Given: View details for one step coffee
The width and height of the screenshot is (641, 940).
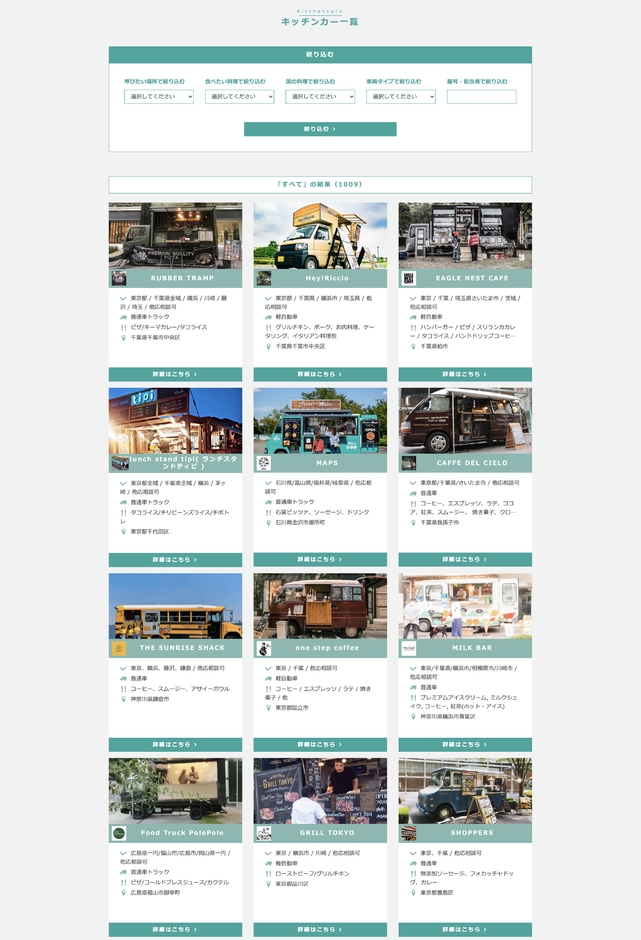Looking at the screenshot, I should point(320,745).
